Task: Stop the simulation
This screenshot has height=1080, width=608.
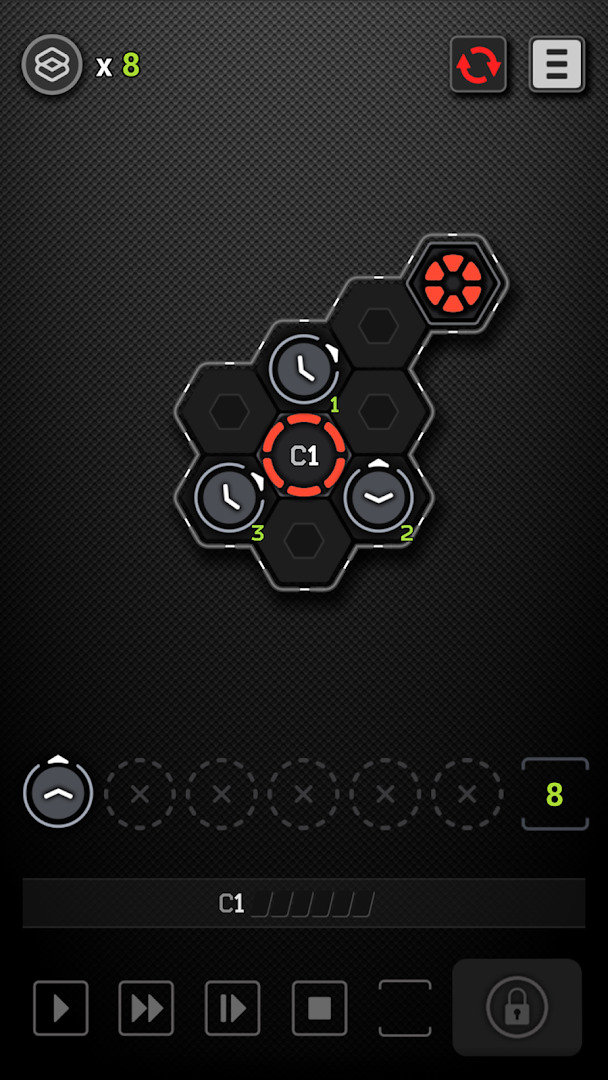Action: (x=319, y=1008)
